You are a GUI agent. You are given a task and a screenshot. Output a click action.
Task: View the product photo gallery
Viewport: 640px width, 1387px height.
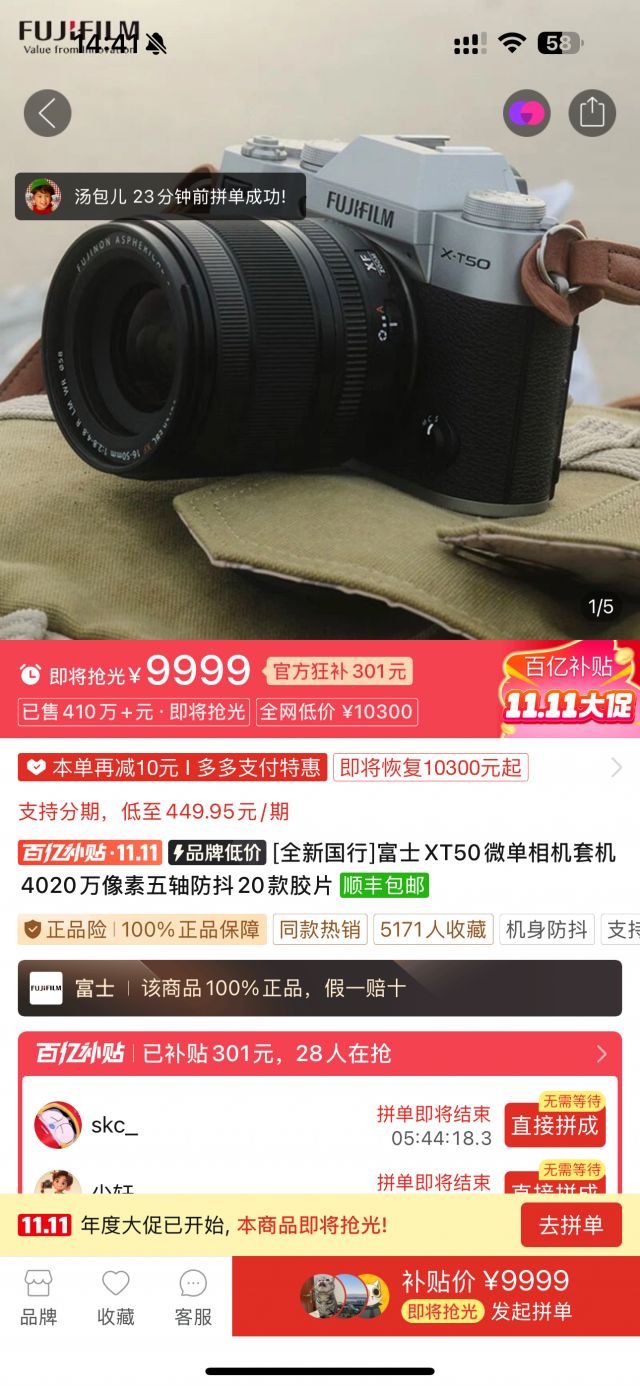[x=320, y=400]
